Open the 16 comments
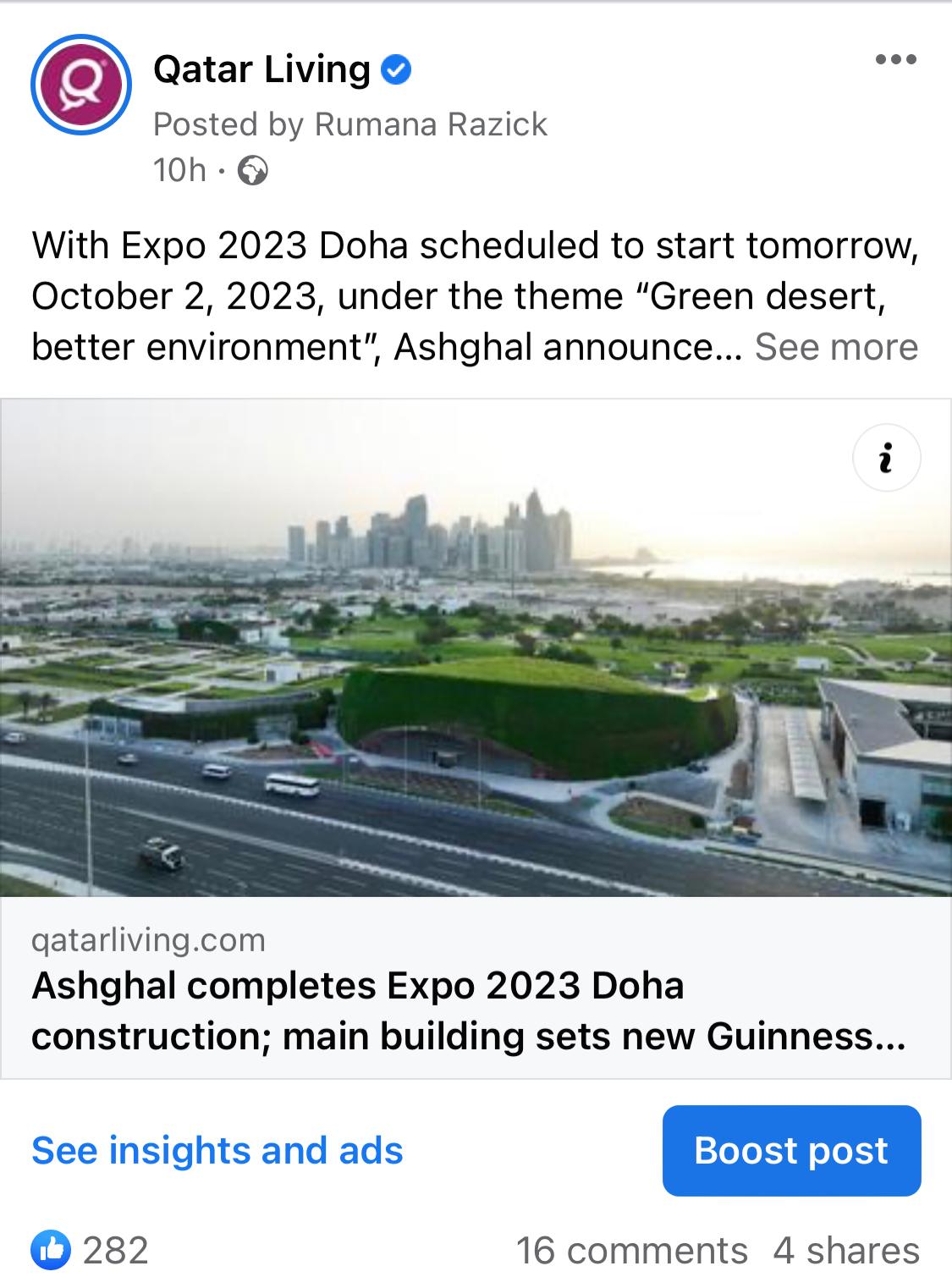The width and height of the screenshot is (952, 1288). click(x=632, y=1251)
